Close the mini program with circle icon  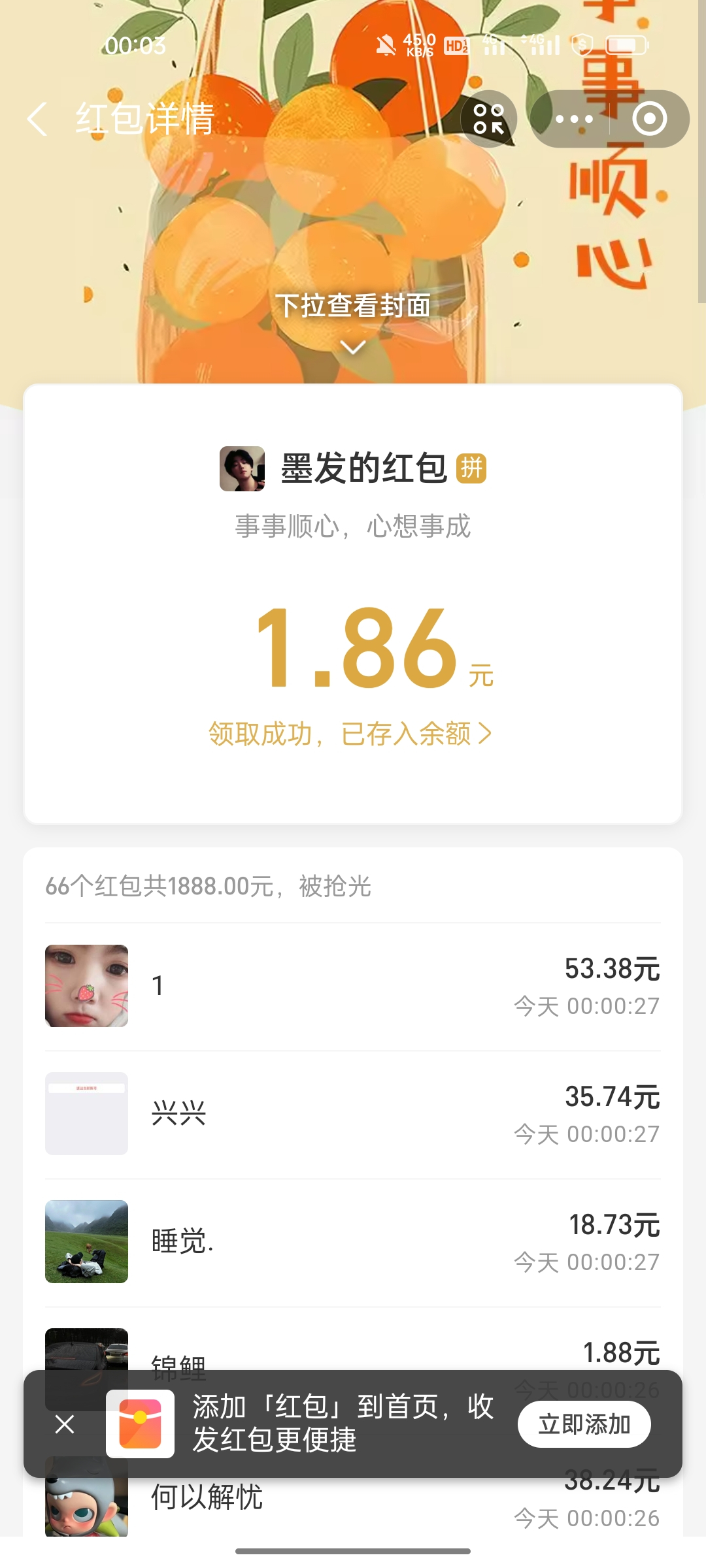649,119
